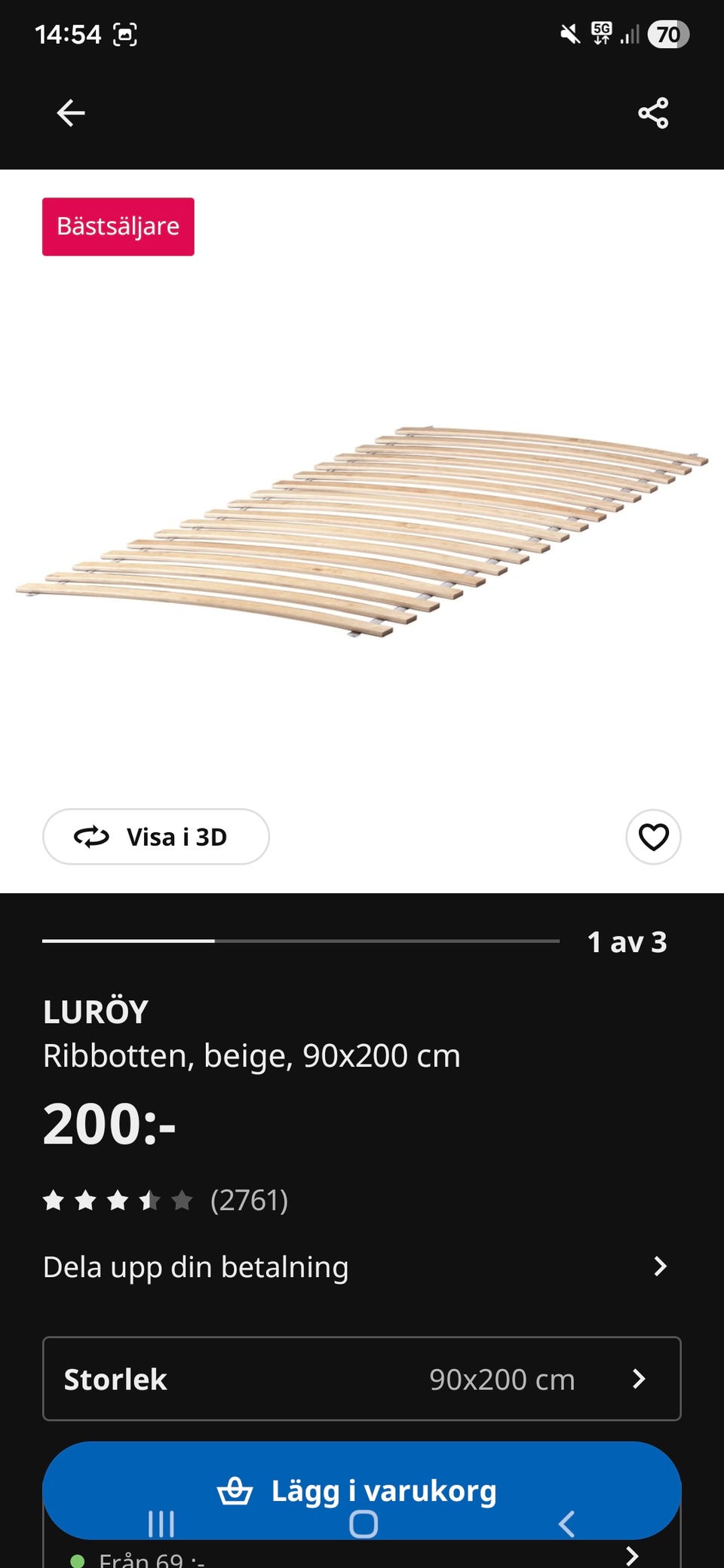Tap the system home button
Image resolution: width=724 pixels, height=1568 pixels.
coord(364,1524)
